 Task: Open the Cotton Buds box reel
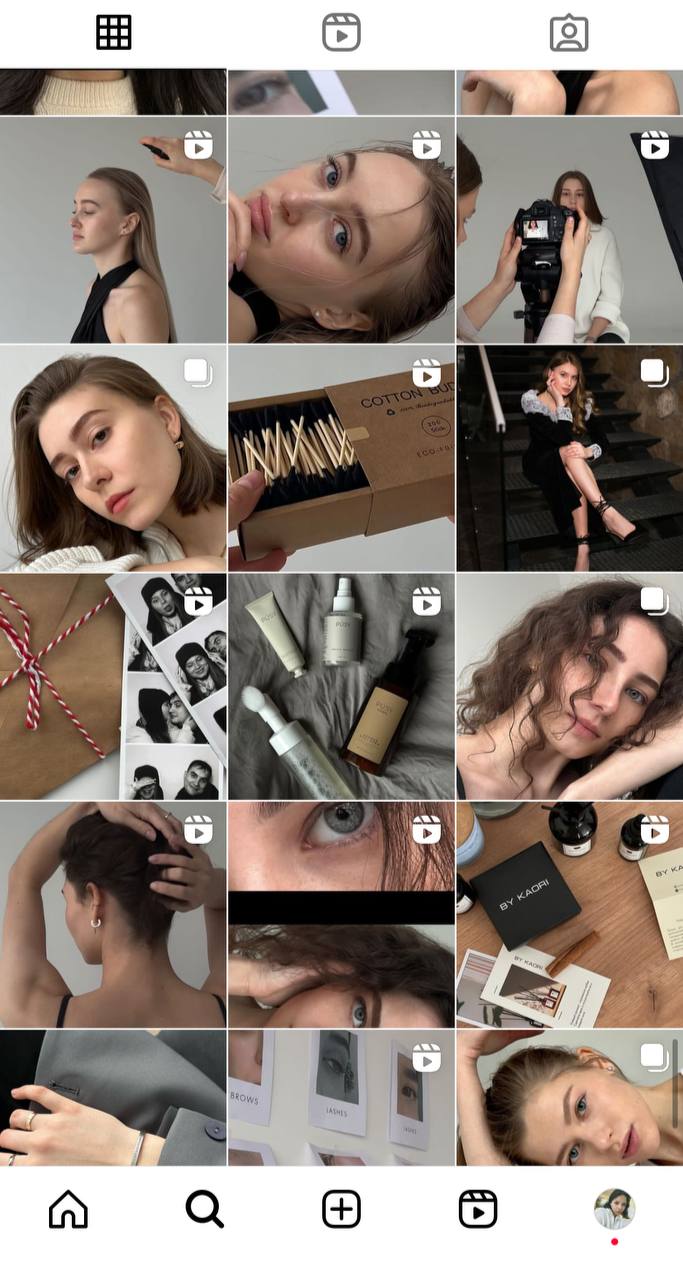341,458
